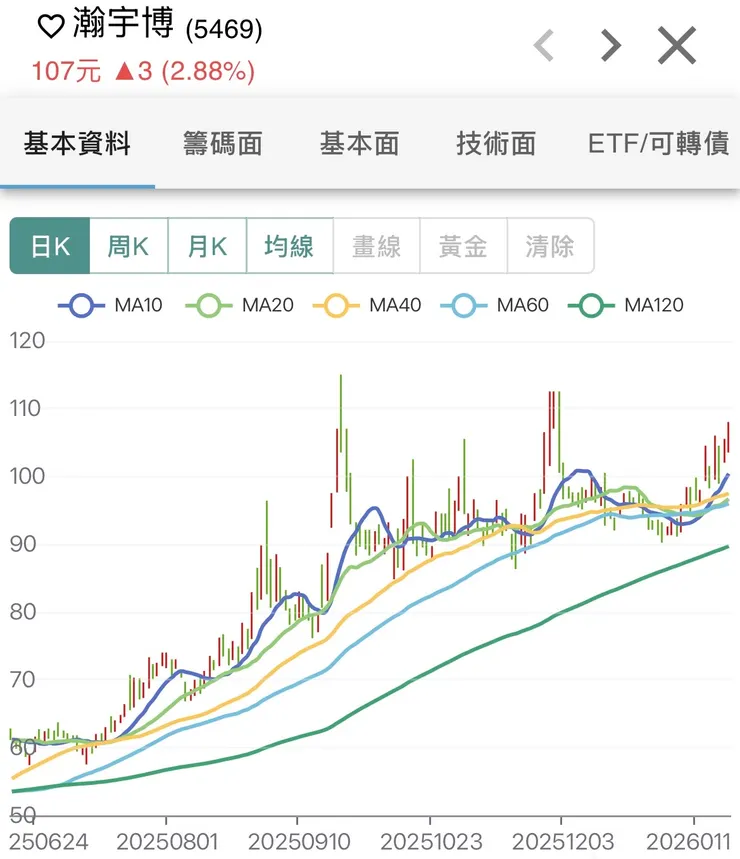
Task: Keep 日K daily candlestick view selected
Action: click(x=48, y=245)
